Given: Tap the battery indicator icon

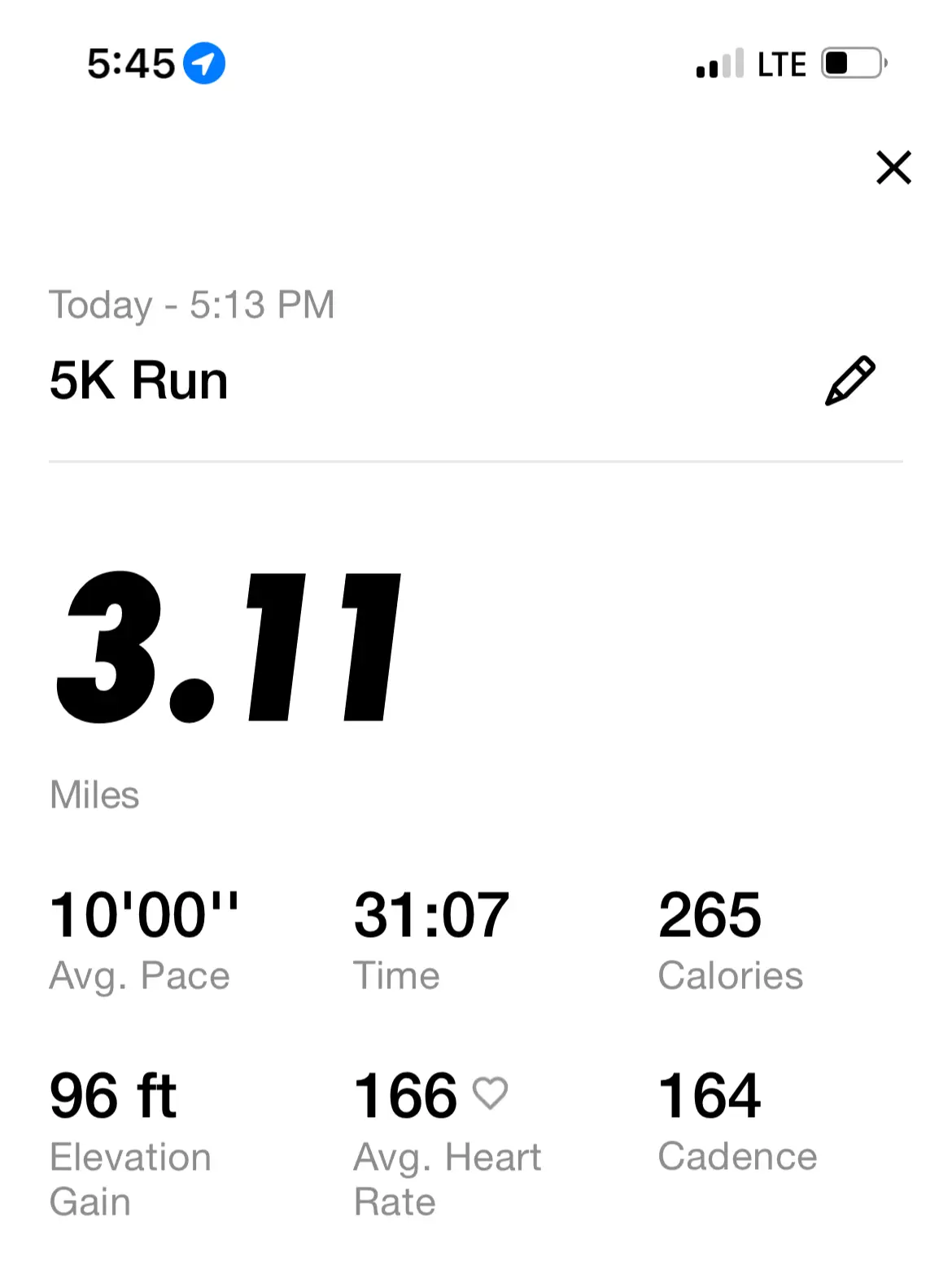Looking at the screenshot, I should (852, 63).
